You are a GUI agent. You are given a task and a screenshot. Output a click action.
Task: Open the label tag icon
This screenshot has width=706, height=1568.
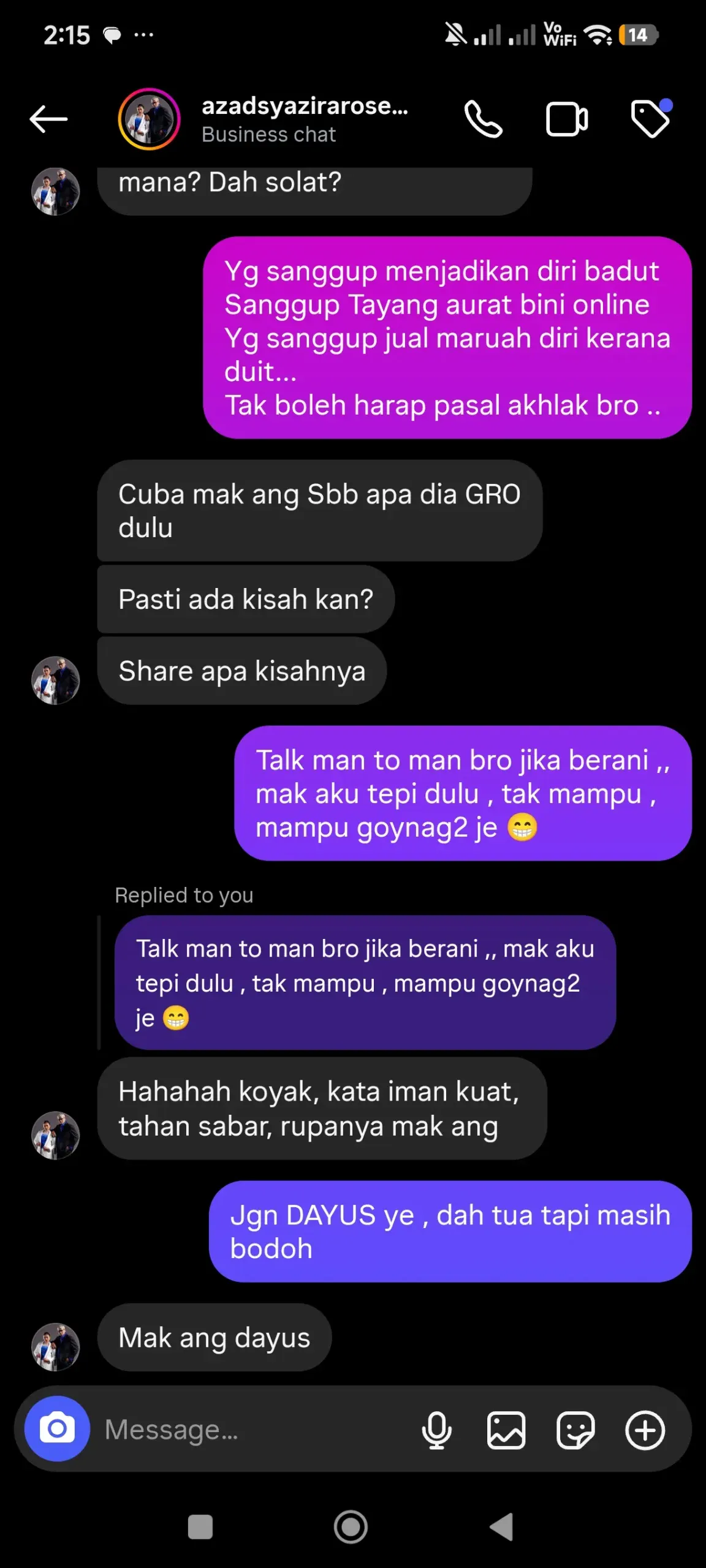click(x=651, y=118)
